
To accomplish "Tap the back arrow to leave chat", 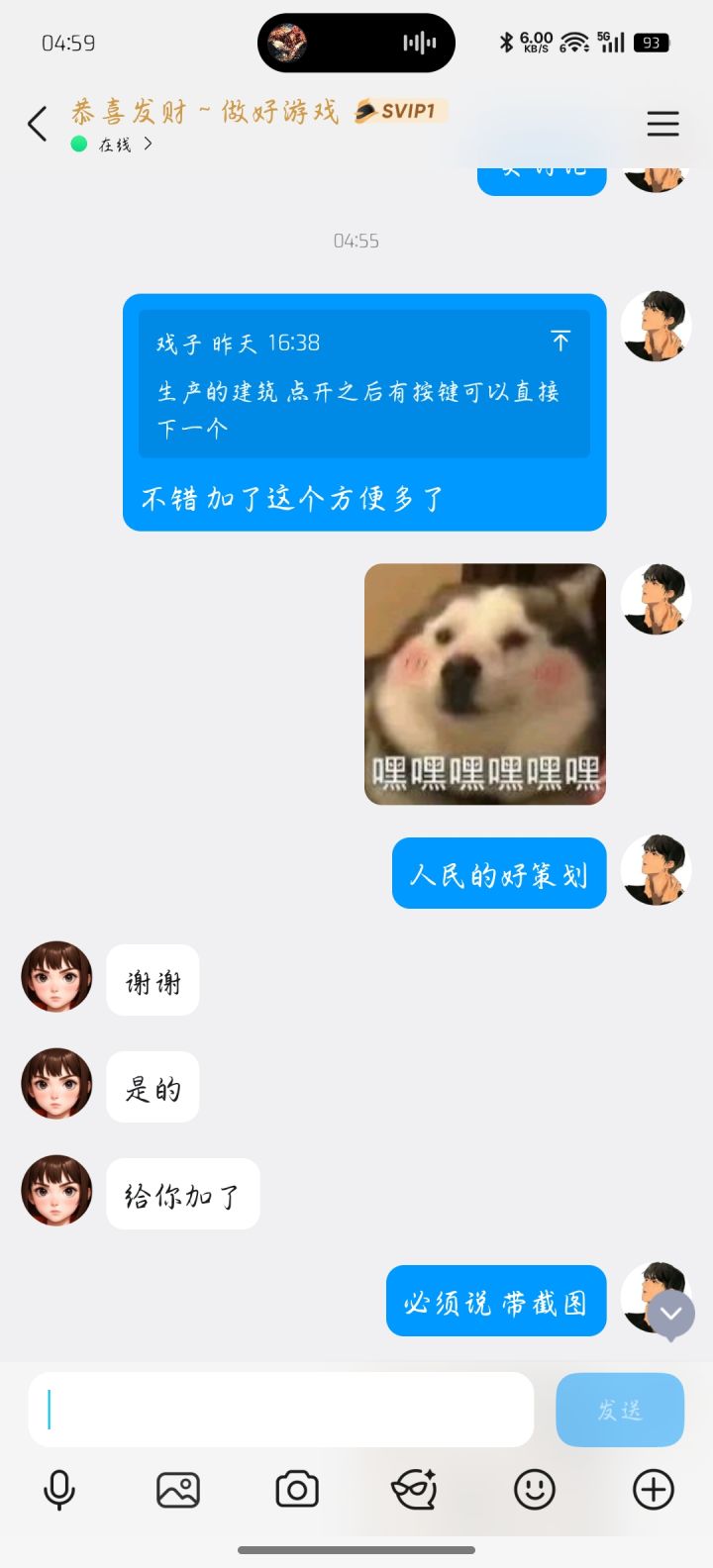I will pyautogui.click(x=37, y=124).
